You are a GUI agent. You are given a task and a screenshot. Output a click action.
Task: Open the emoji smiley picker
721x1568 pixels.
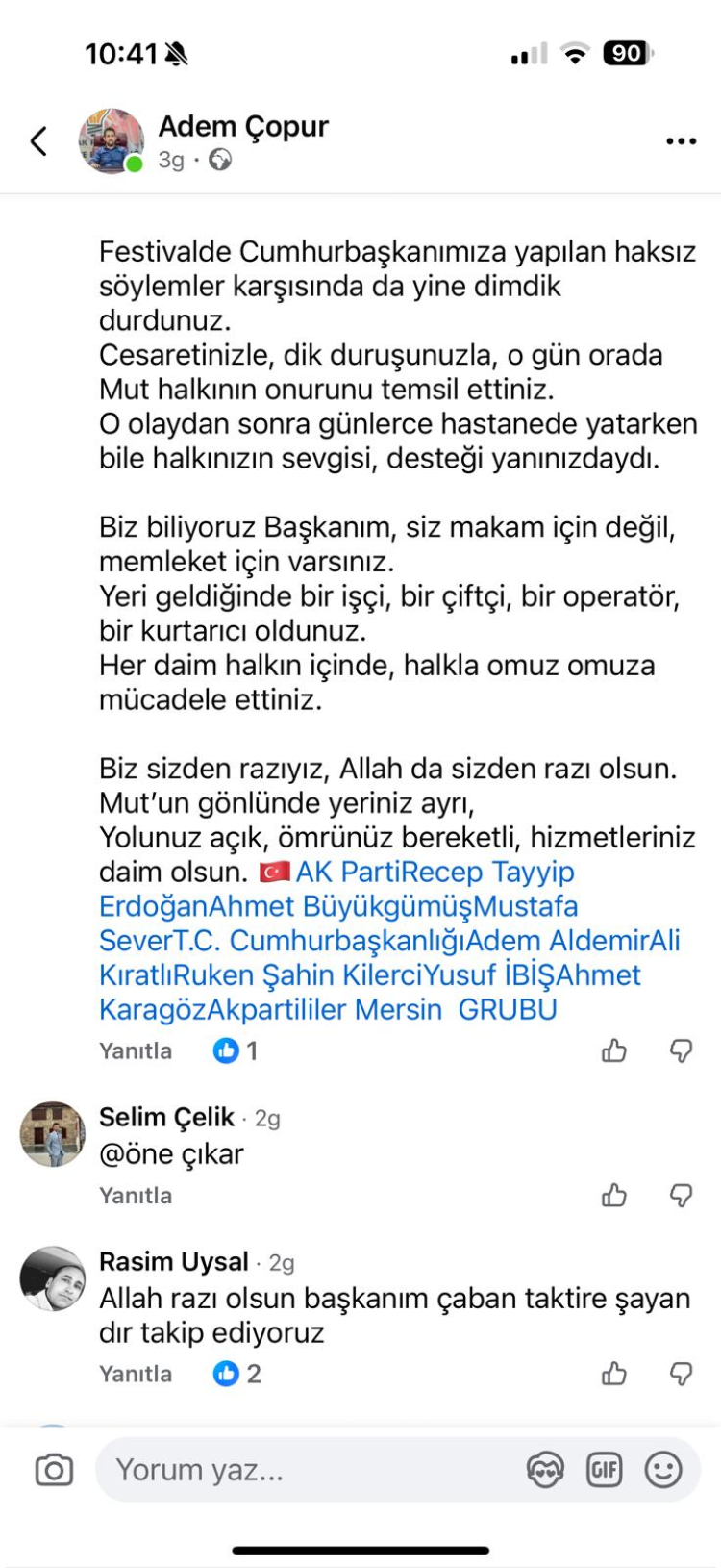663,1470
